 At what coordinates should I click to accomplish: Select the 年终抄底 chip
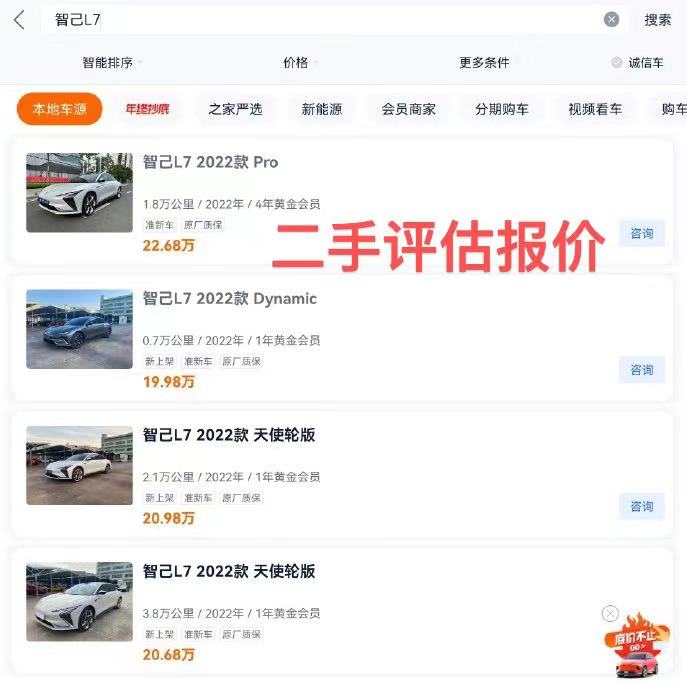coord(147,109)
